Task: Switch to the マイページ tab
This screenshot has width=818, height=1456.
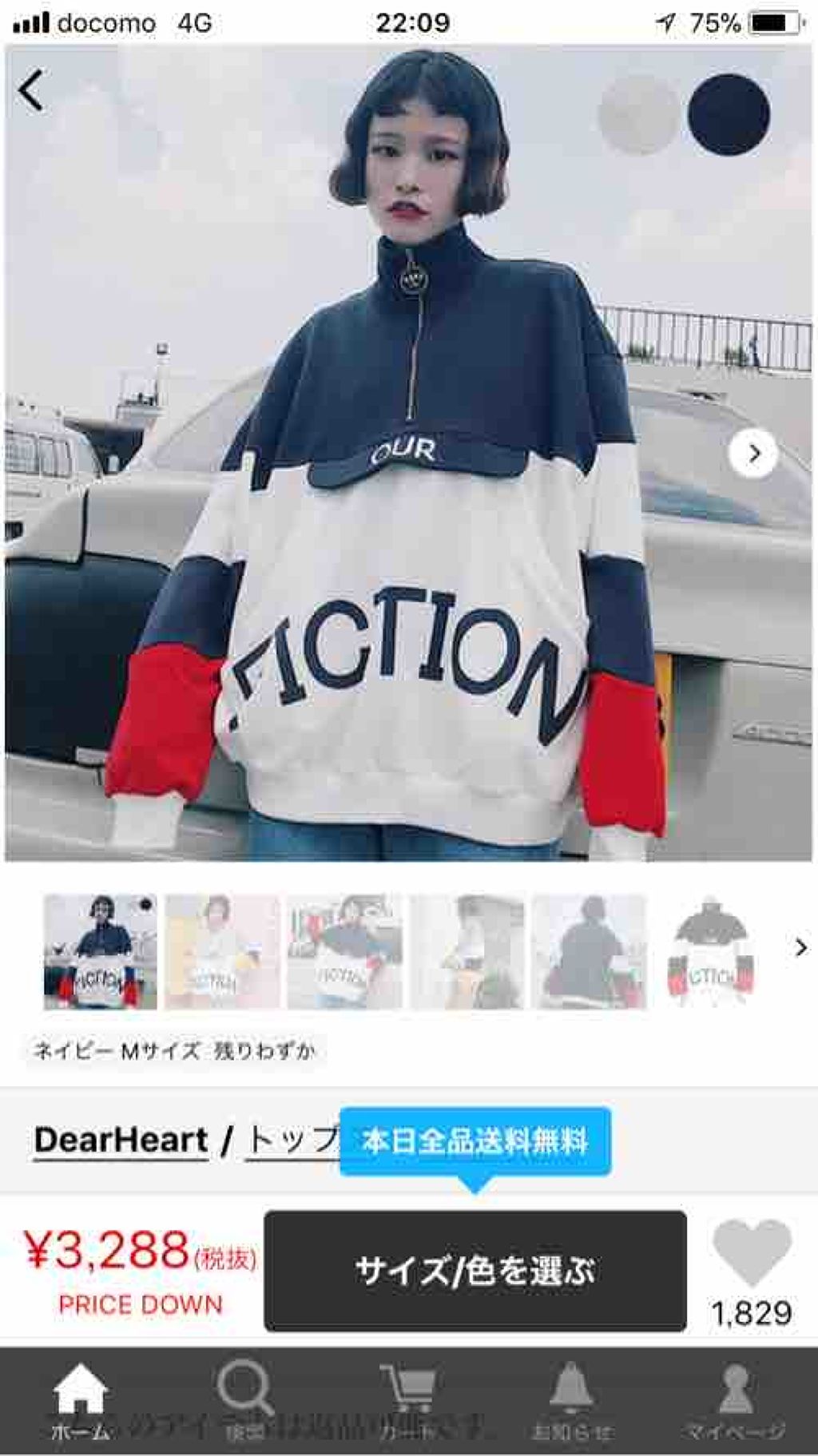Action: point(735,1401)
